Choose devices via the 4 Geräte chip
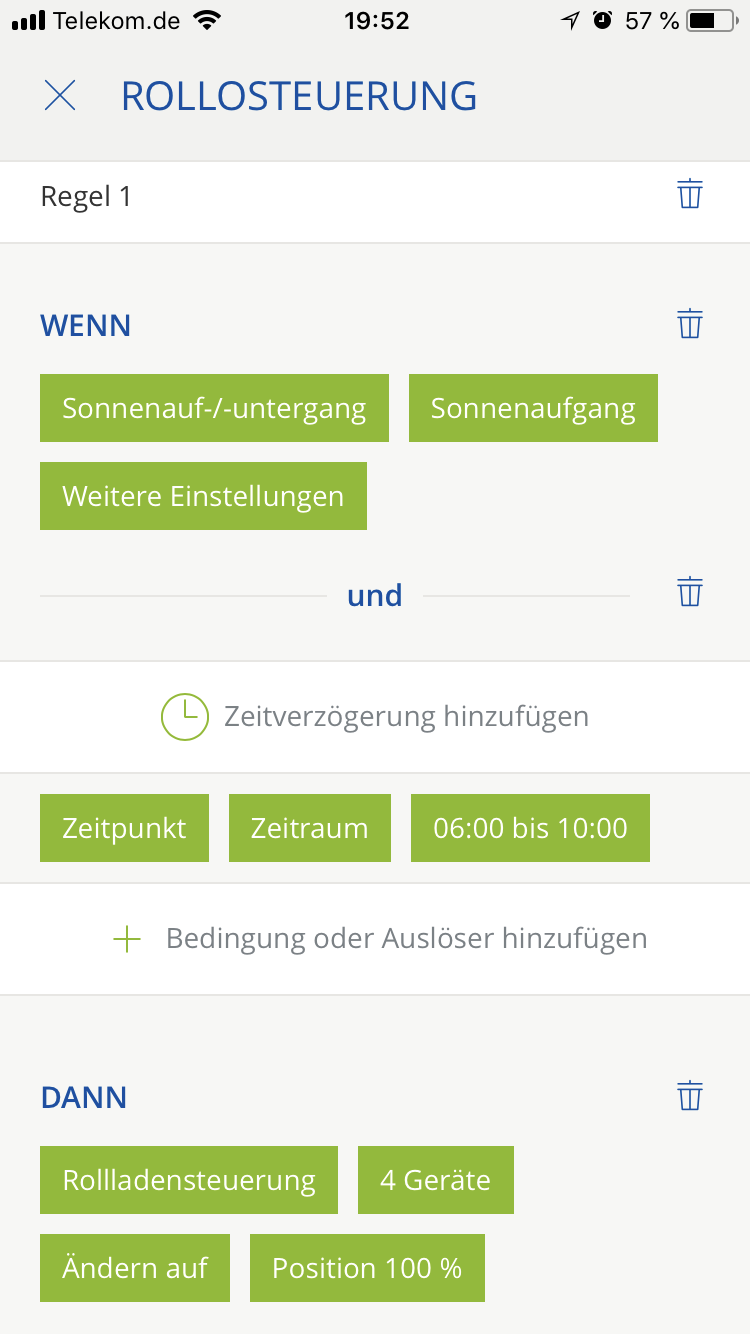 click(x=435, y=1180)
